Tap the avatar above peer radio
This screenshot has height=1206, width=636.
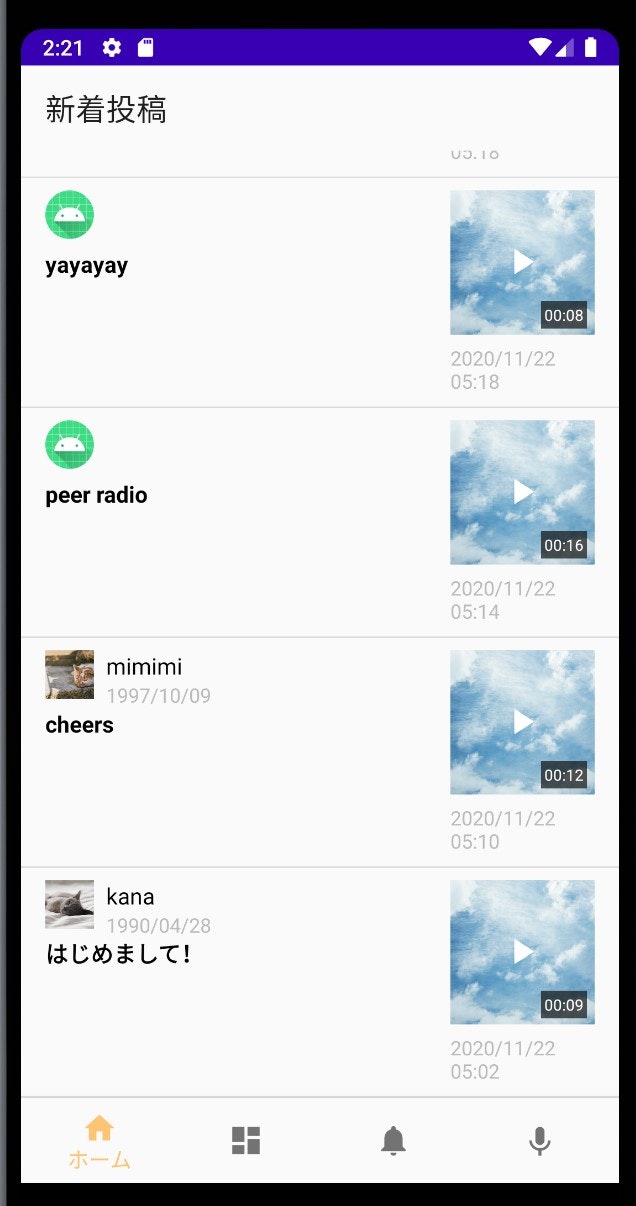[69, 445]
